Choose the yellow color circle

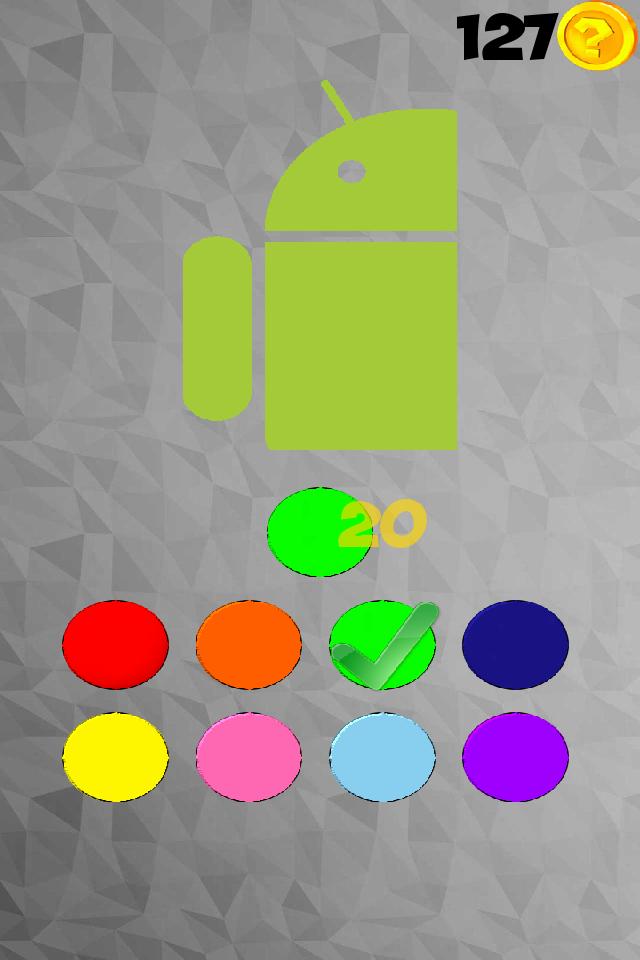coord(115,757)
